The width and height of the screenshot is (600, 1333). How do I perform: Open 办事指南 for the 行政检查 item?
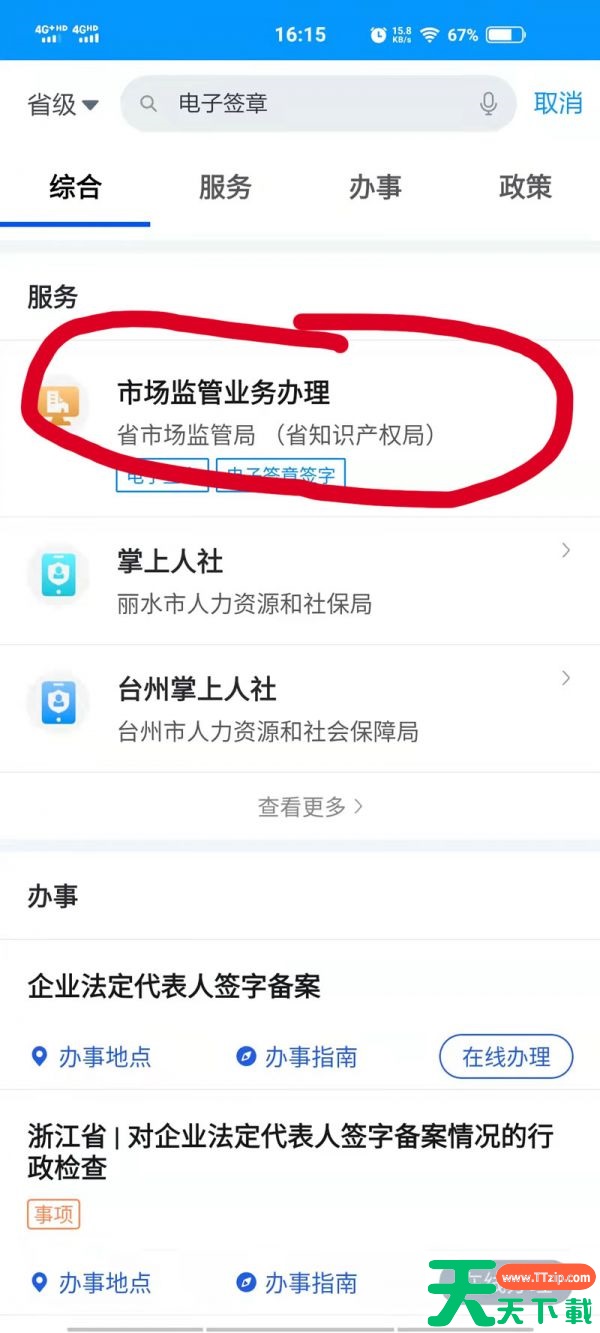[x=297, y=1282]
